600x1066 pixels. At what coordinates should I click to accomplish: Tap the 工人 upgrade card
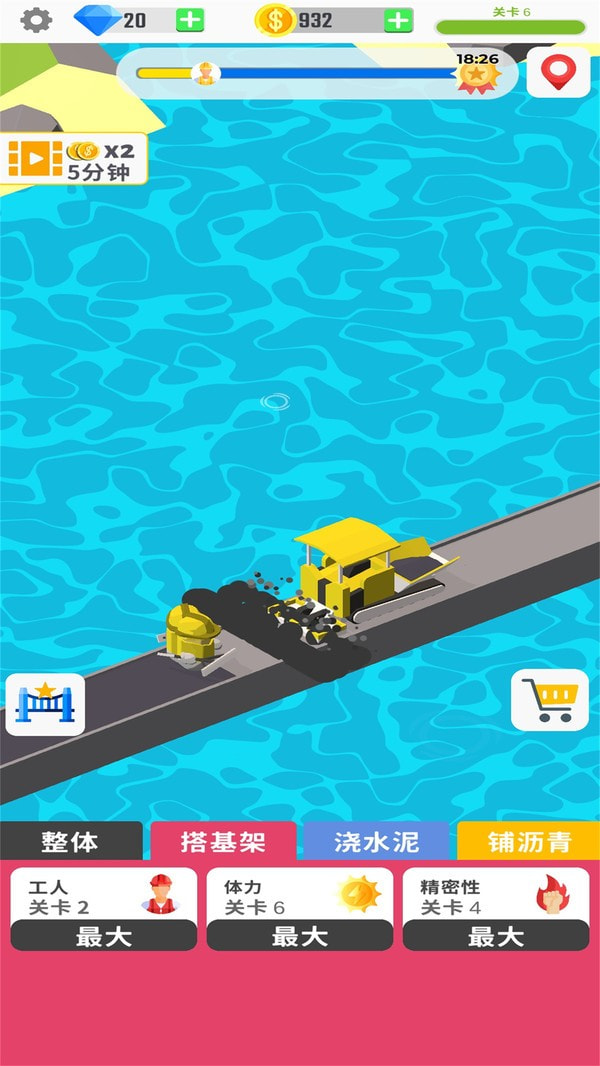[103, 908]
